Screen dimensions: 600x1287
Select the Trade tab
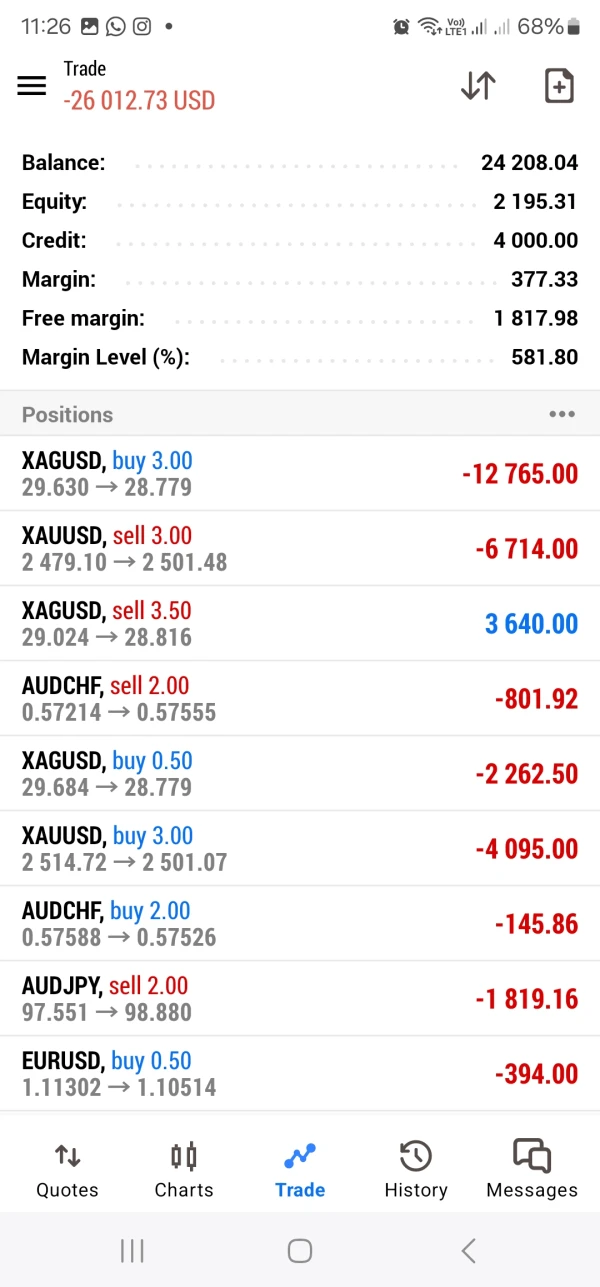tap(300, 1169)
